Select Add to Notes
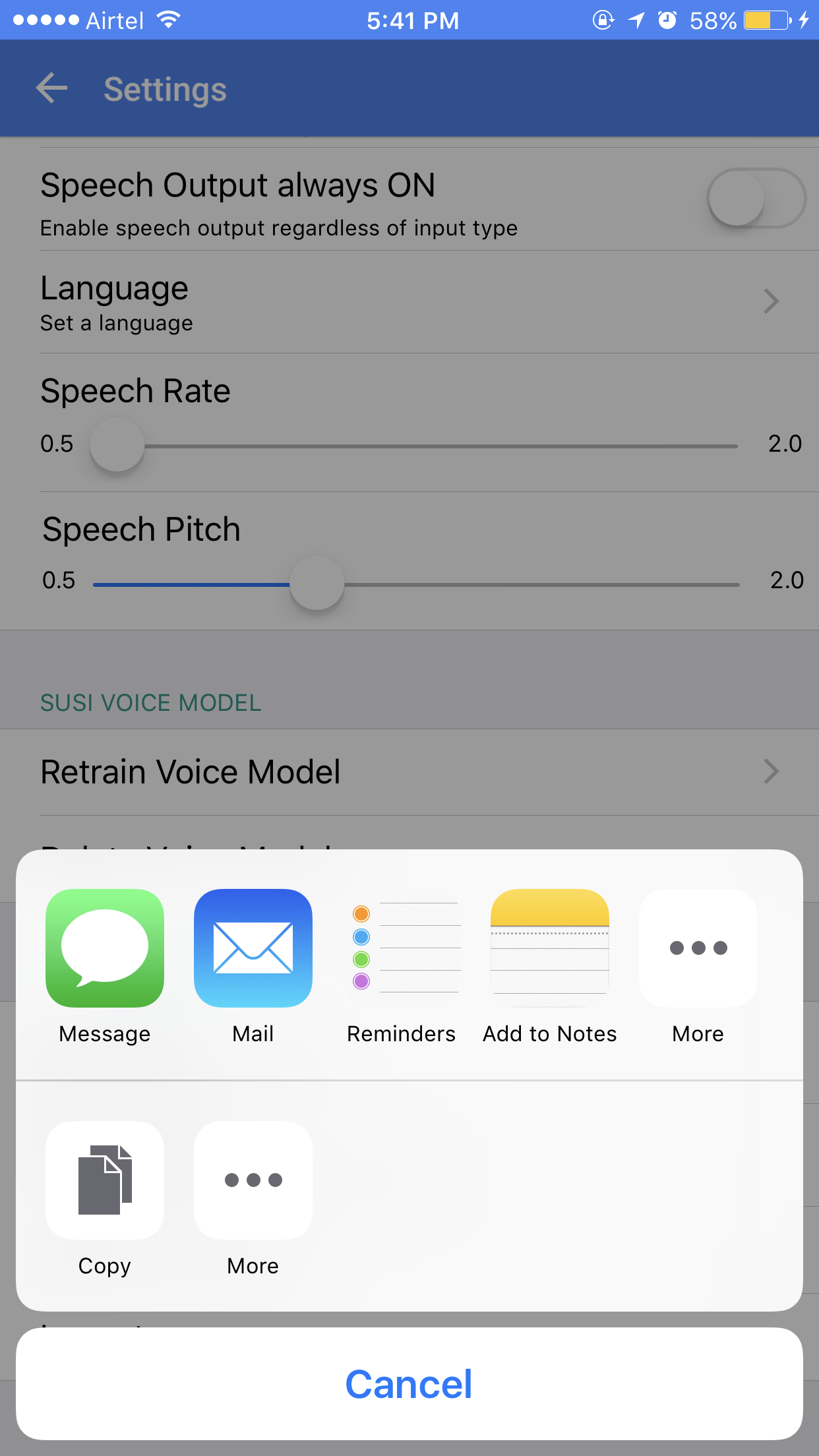 pos(550,948)
